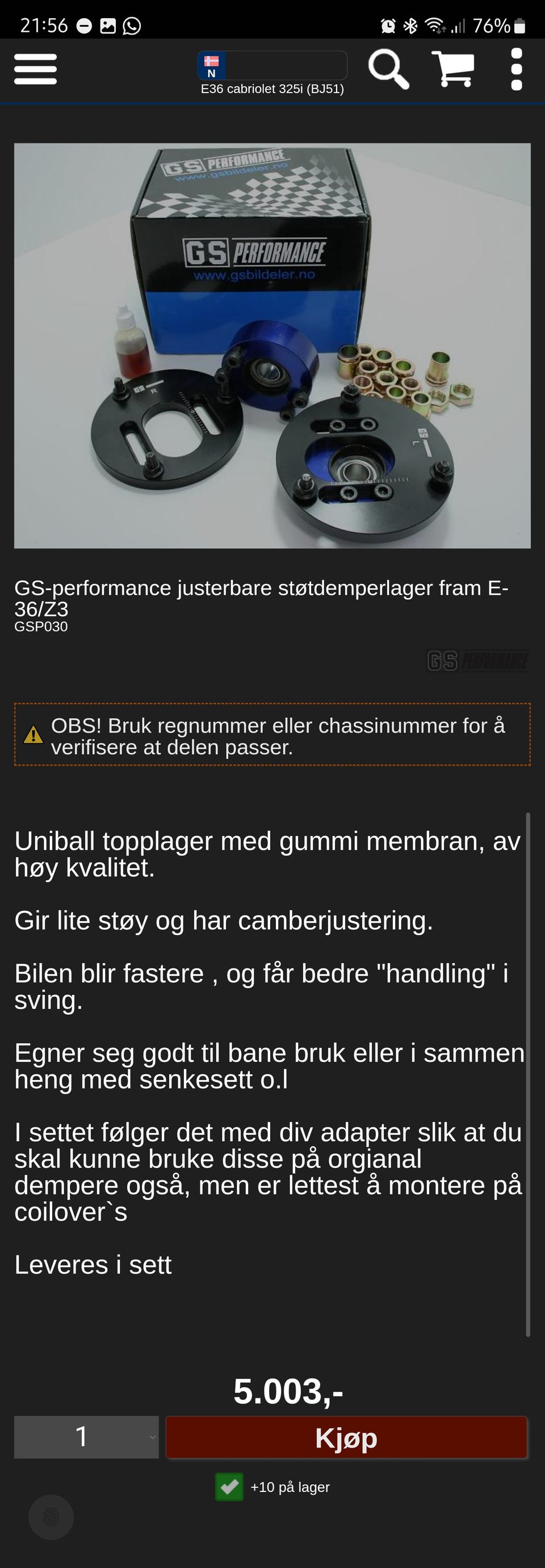Click the GS Performance watermark logo
The image size is (545, 1568).
(477, 659)
